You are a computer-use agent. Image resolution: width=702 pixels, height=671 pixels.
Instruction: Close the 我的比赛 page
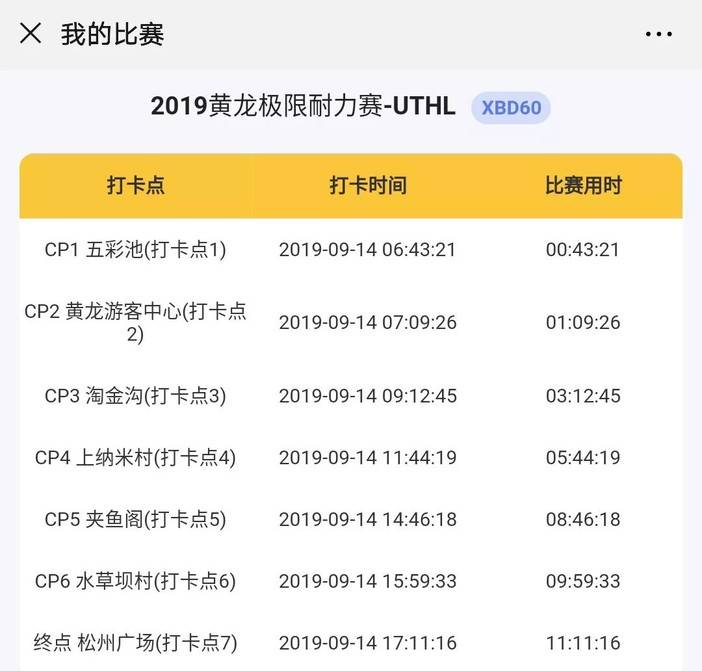tap(31, 34)
